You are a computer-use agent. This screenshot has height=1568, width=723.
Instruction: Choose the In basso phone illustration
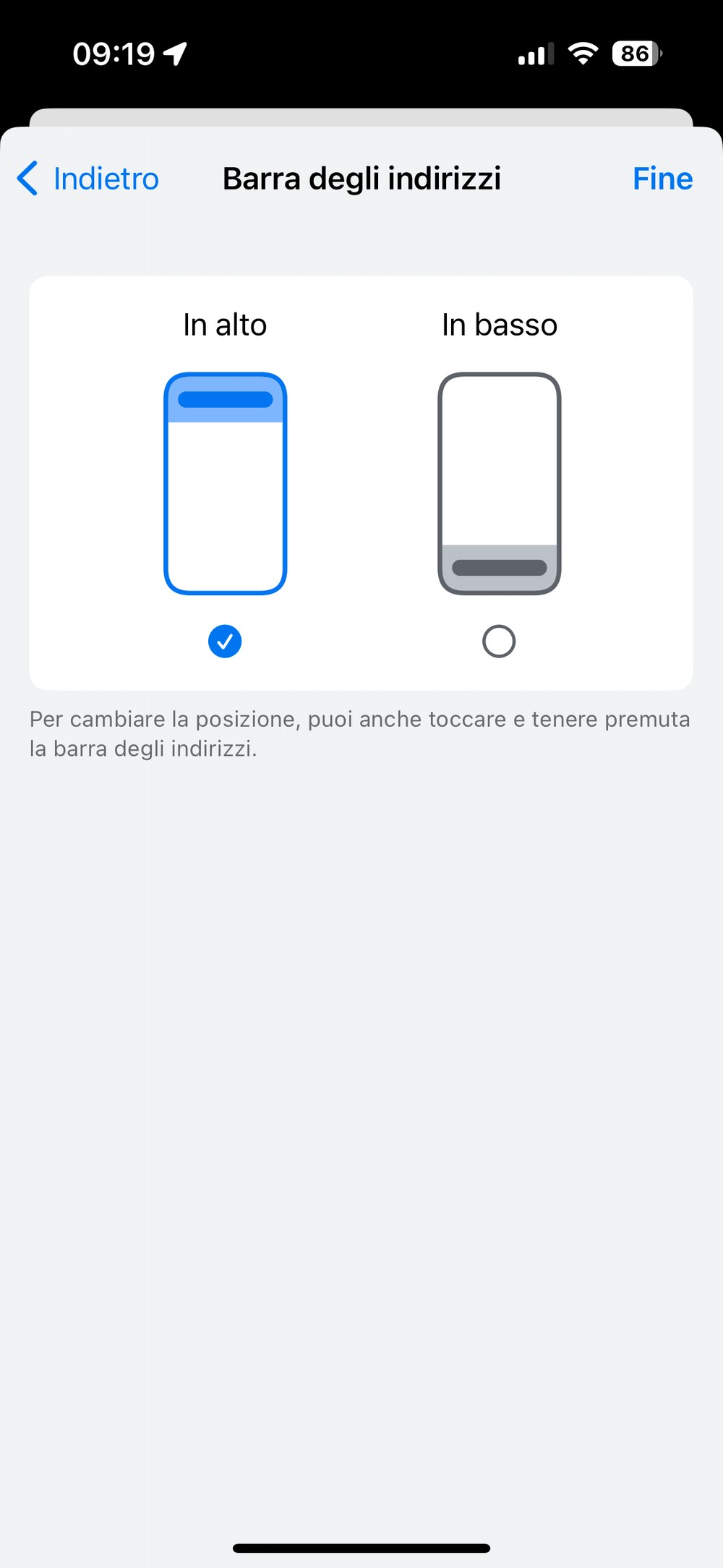(500, 483)
